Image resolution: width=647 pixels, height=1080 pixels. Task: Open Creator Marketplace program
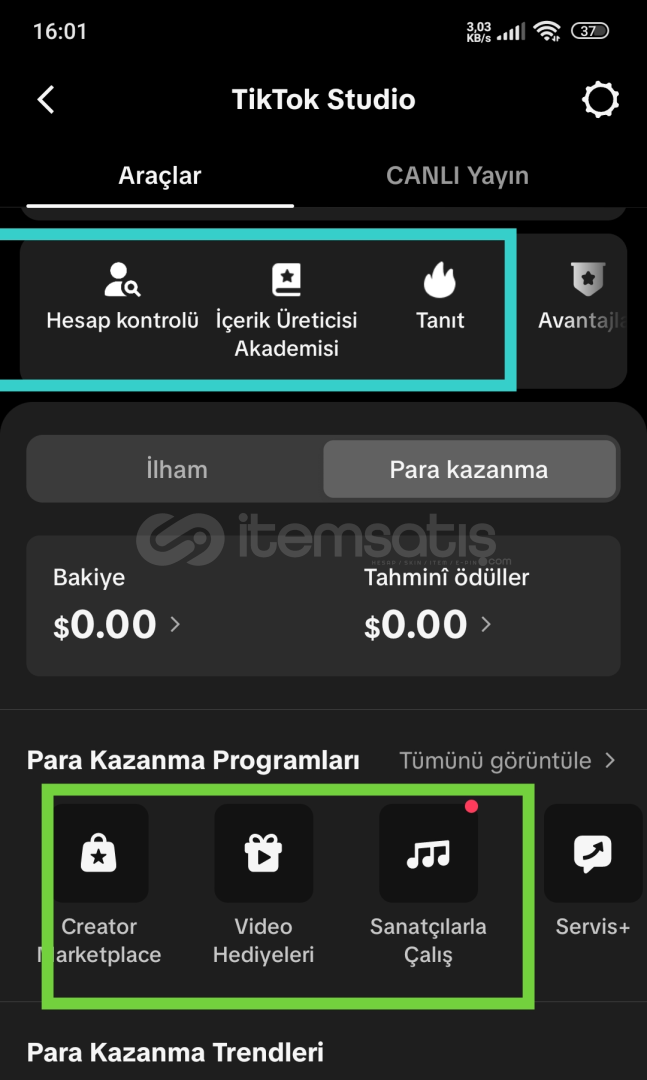[99, 886]
